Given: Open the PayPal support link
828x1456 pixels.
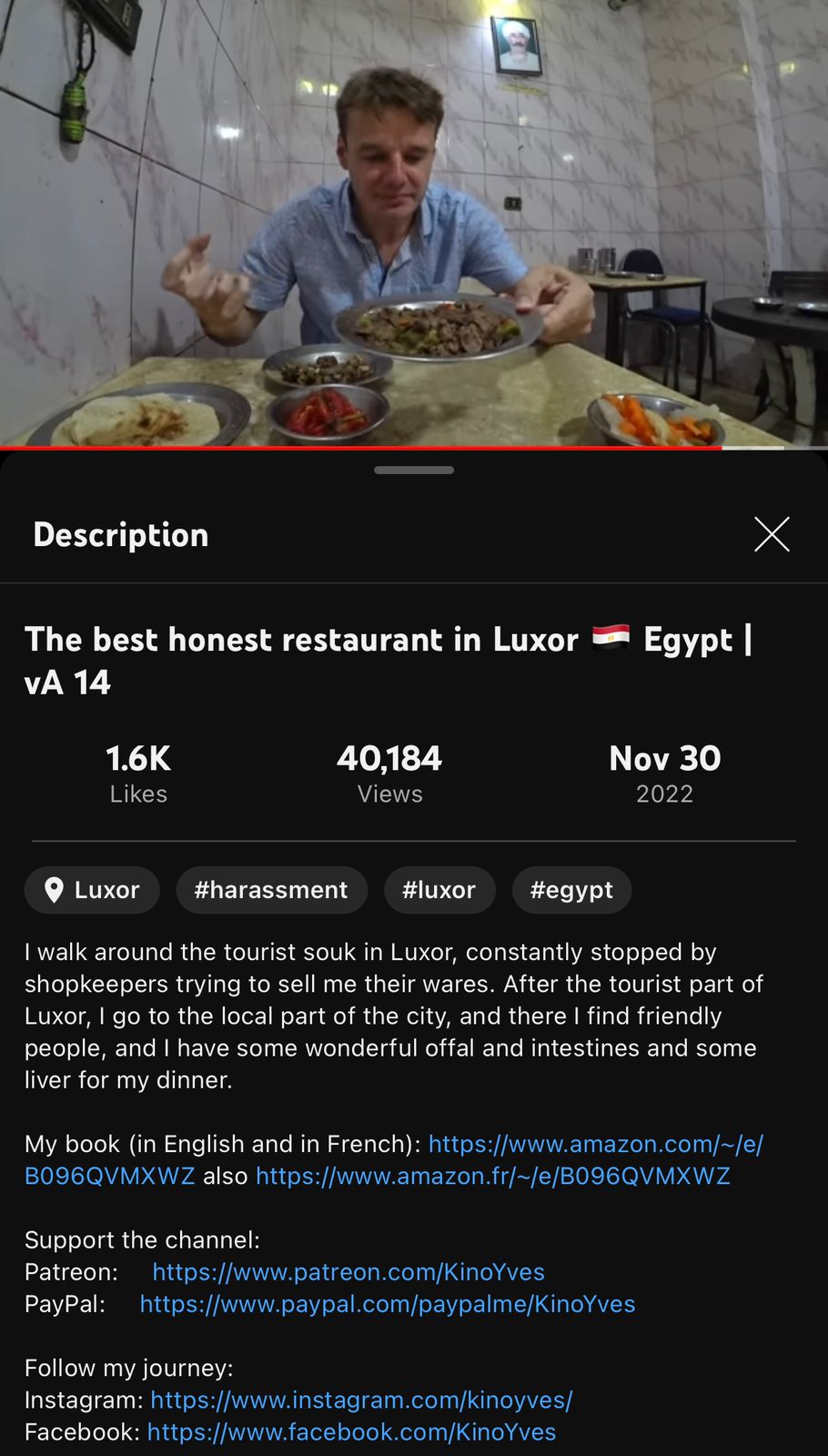Looking at the screenshot, I should tap(388, 1303).
